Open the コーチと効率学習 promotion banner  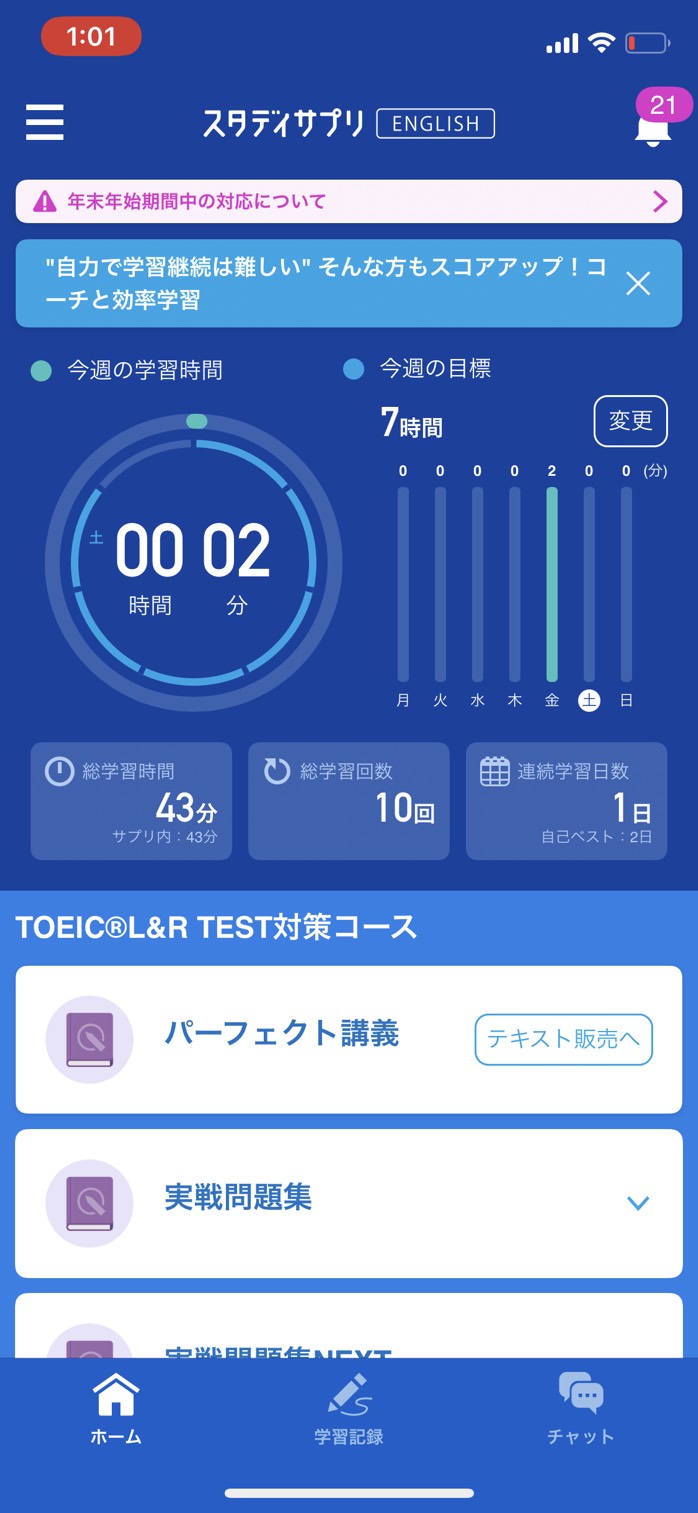(325, 283)
